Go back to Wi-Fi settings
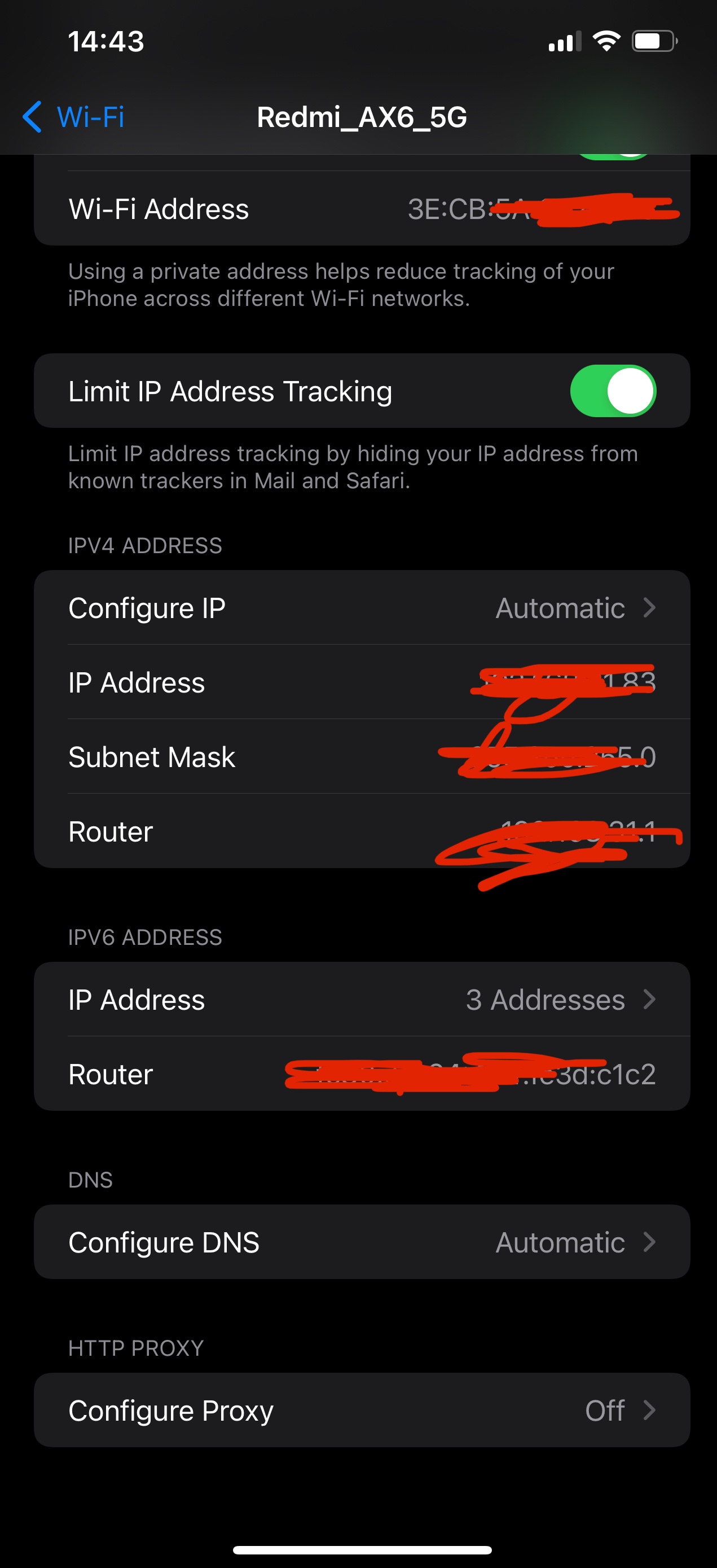Image resolution: width=717 pixels, height=1568 pixels. pos(73,117)
